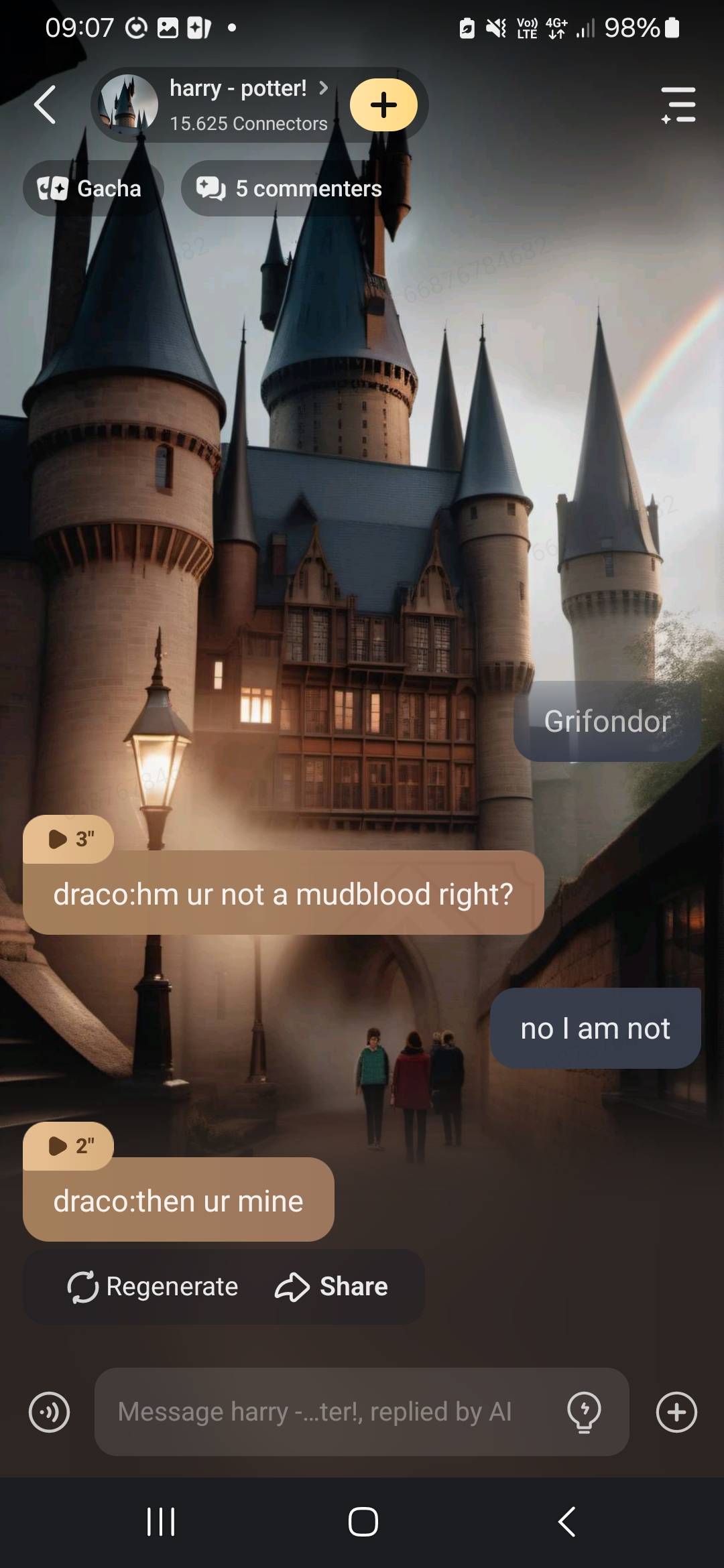Tap the voice call icon beside message box
Image resolution: width=724 pixels, height=1568 pixels.
click(x=49, y=1412)
